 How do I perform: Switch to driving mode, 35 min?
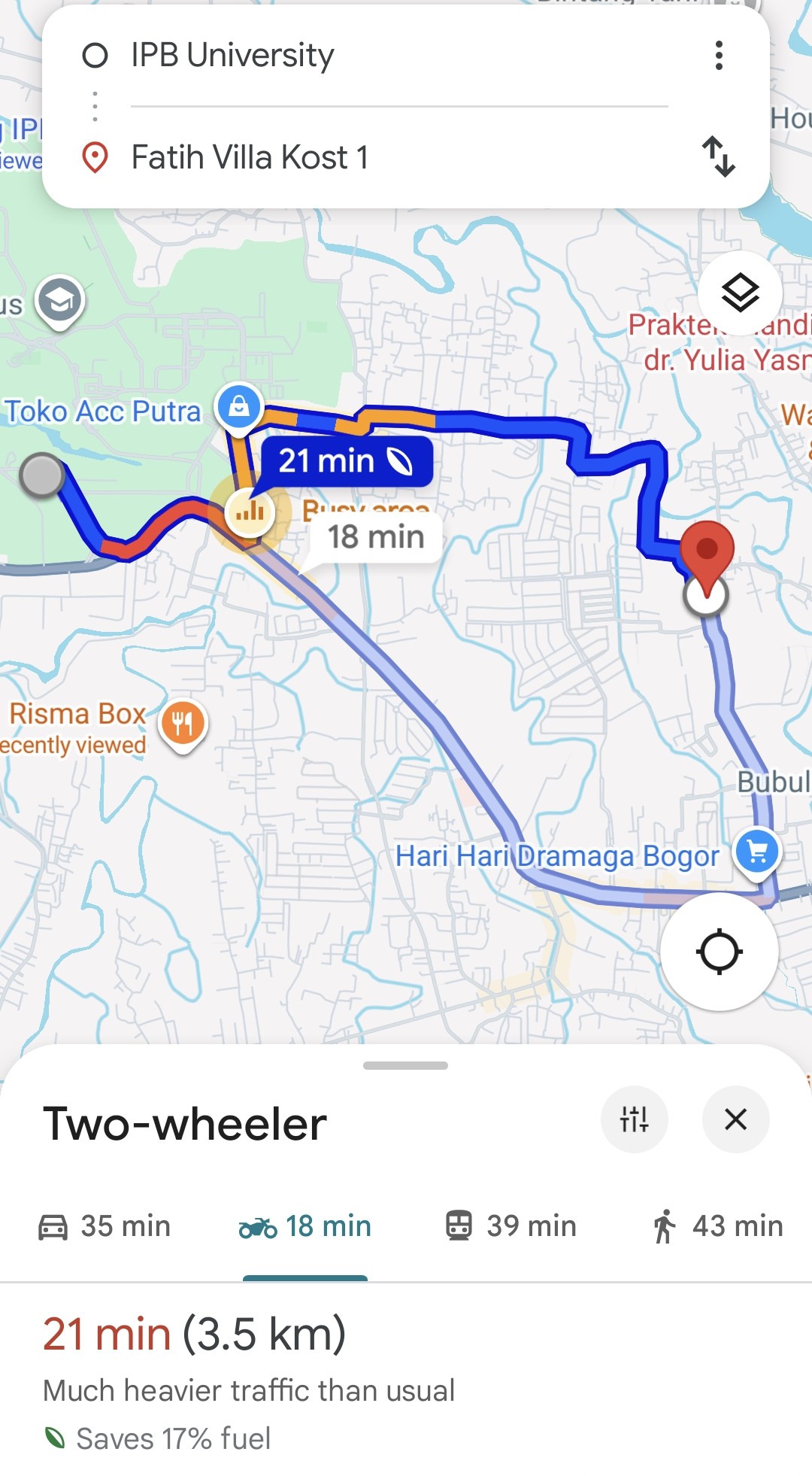point(105,1226)
